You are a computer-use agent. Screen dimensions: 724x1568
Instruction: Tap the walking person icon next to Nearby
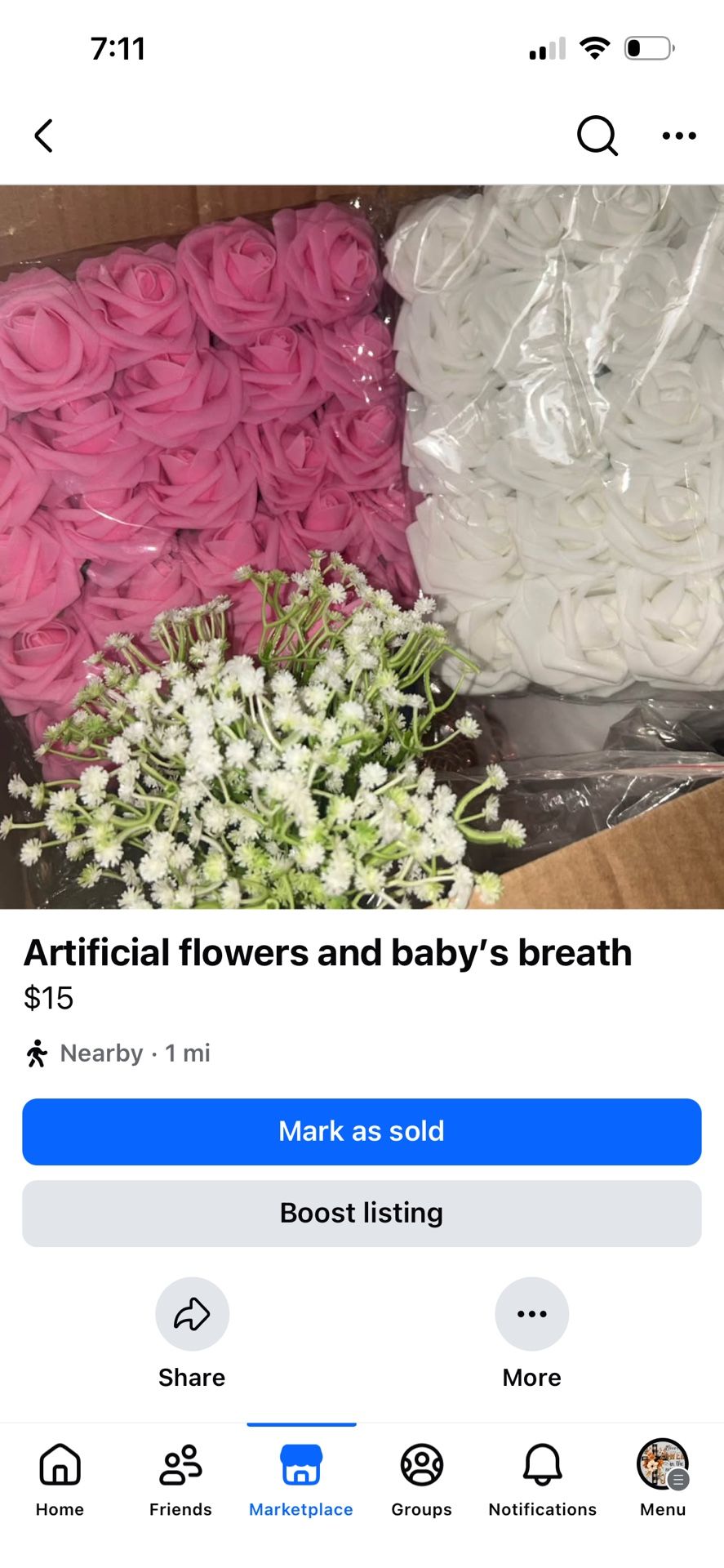click(36, 1052)
